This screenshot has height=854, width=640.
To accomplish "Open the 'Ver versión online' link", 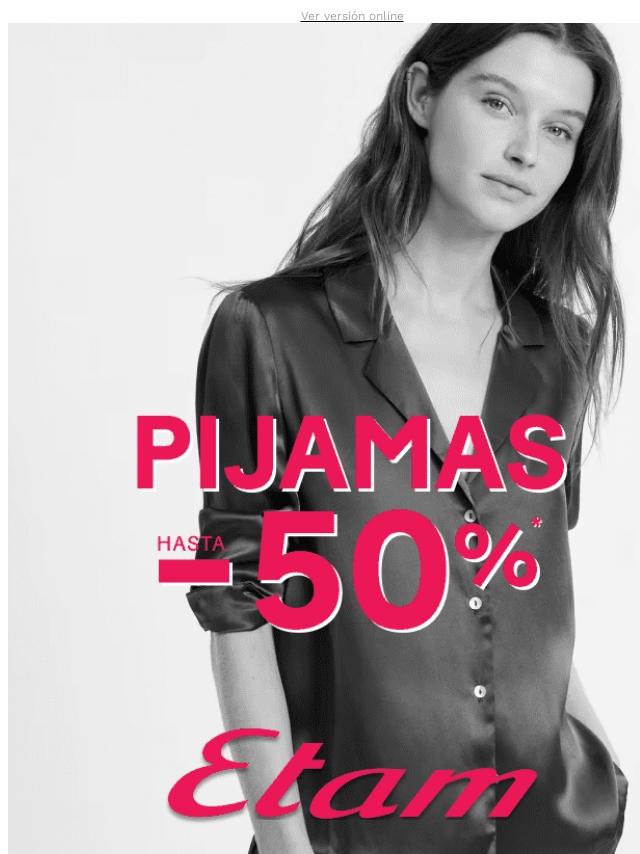I will 352,16.
